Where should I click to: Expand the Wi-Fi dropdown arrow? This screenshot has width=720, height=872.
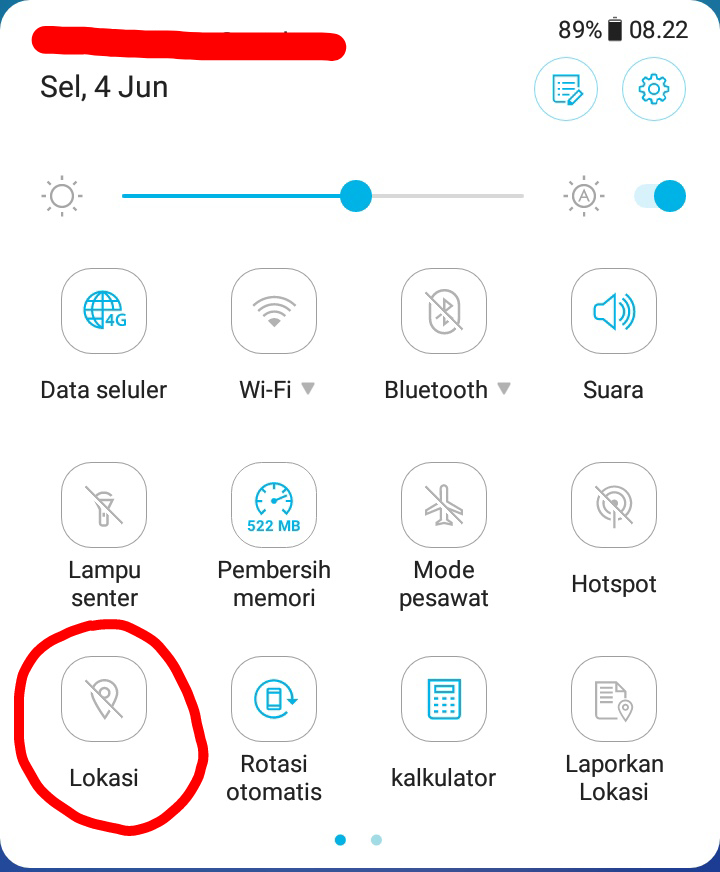(x=308, y=388)
